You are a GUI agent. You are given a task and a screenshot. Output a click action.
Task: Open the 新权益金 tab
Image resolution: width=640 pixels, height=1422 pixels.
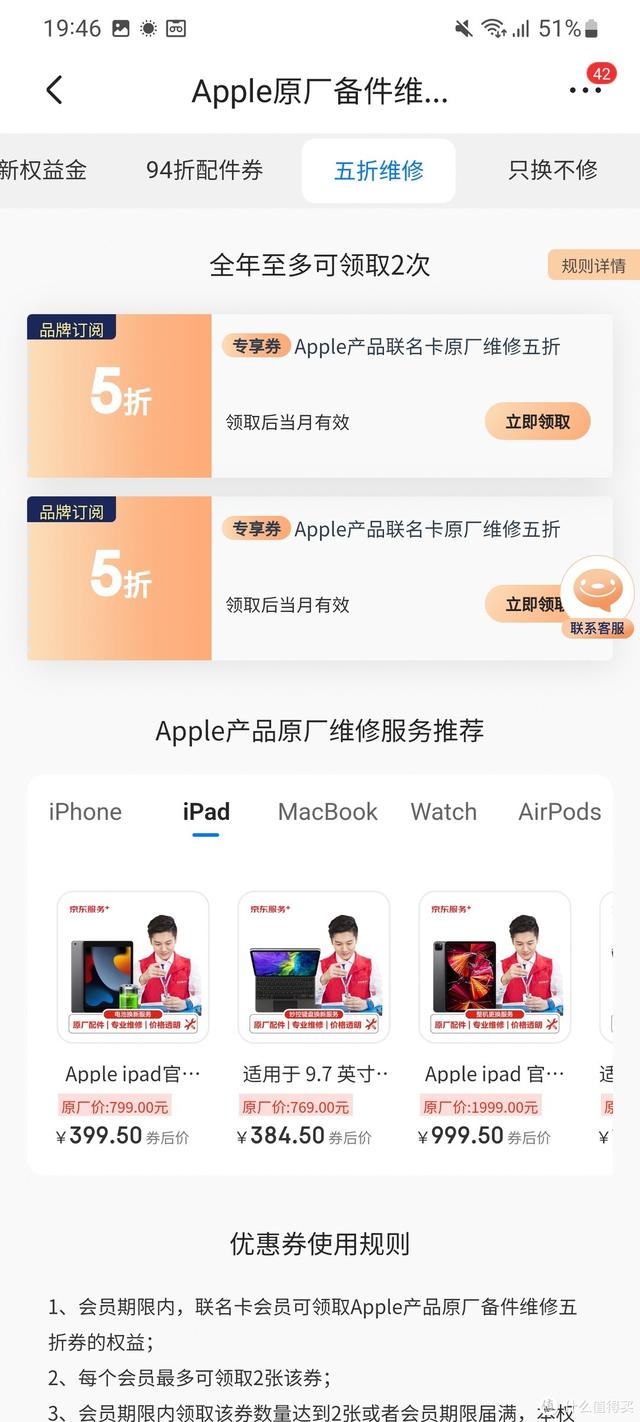(x=42, y=170)
